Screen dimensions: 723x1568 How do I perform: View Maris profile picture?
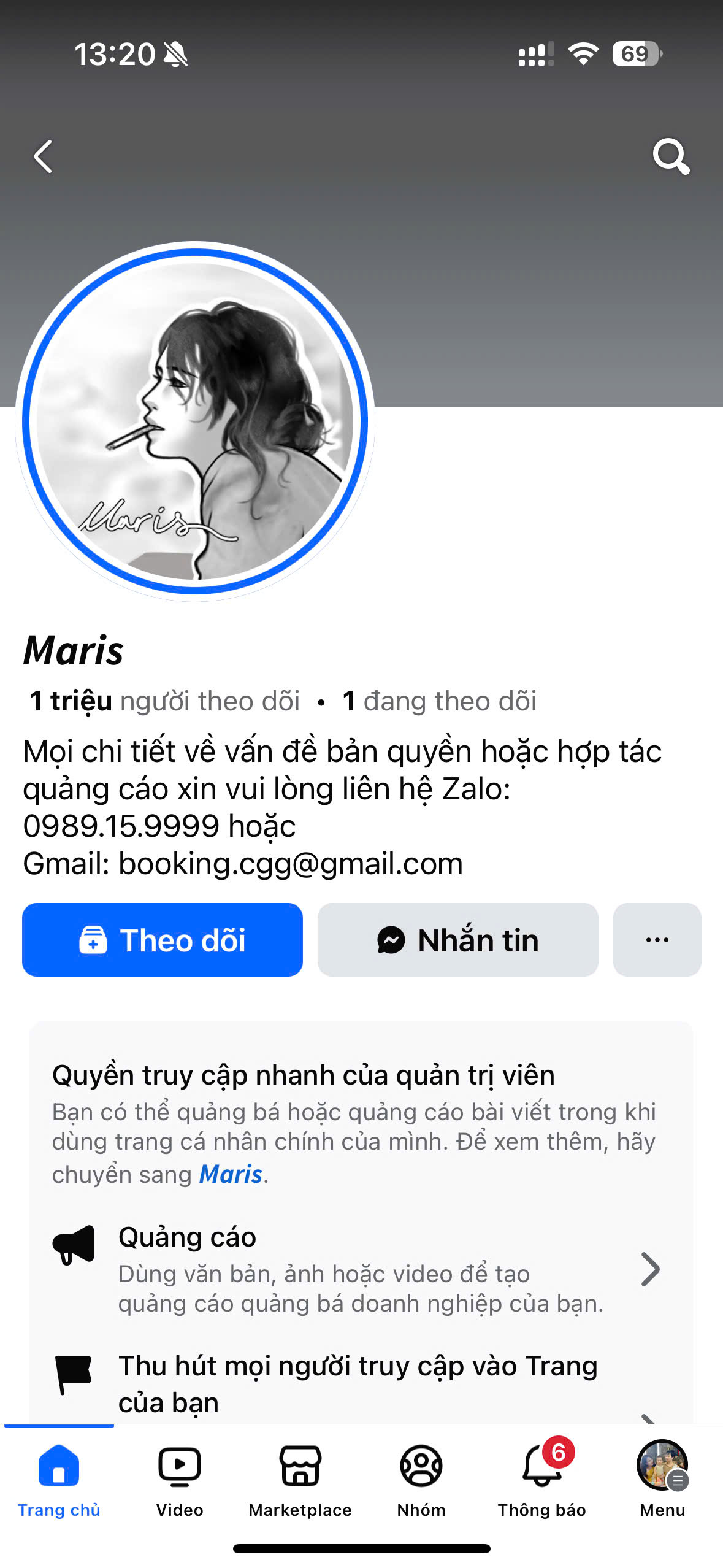(195, 421)
